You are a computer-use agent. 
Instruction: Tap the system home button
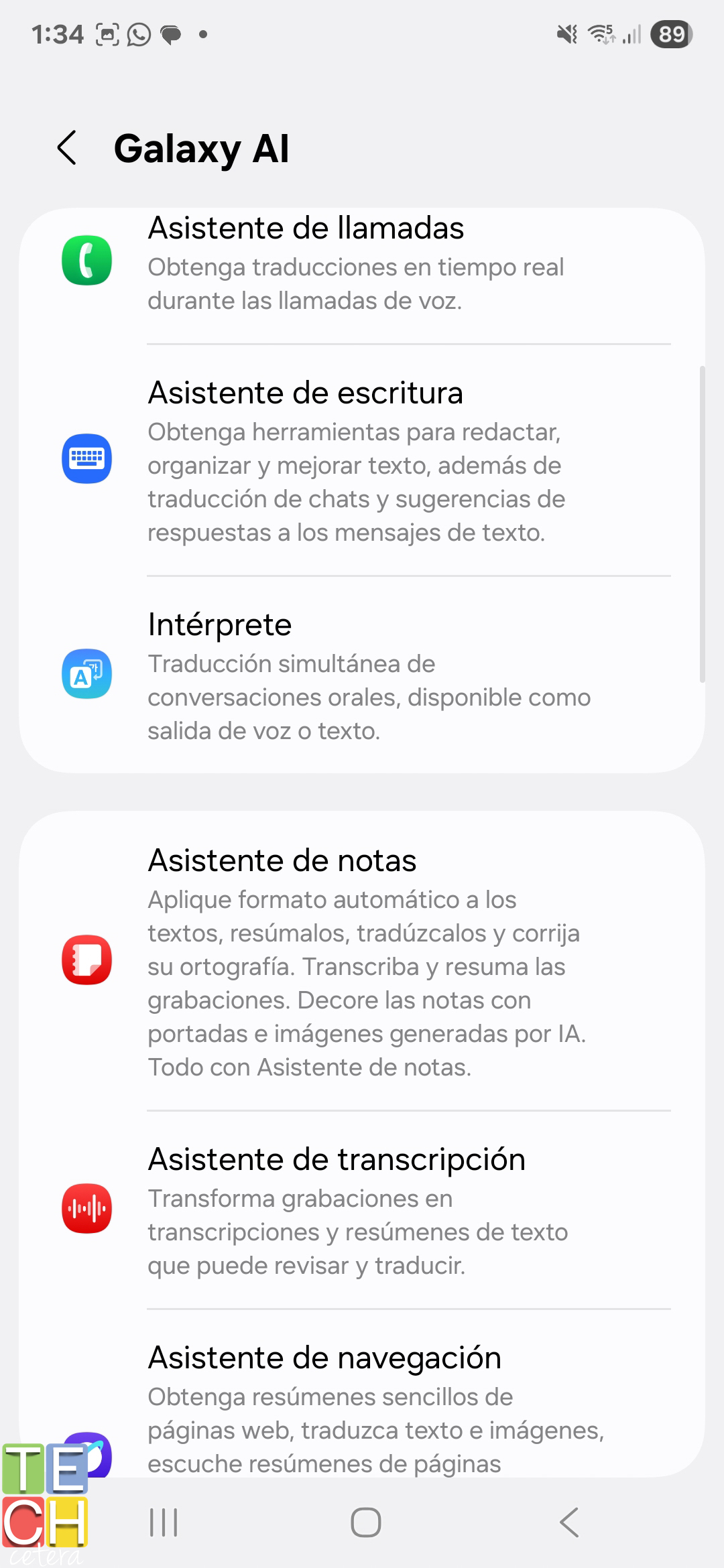[366, 1522]
